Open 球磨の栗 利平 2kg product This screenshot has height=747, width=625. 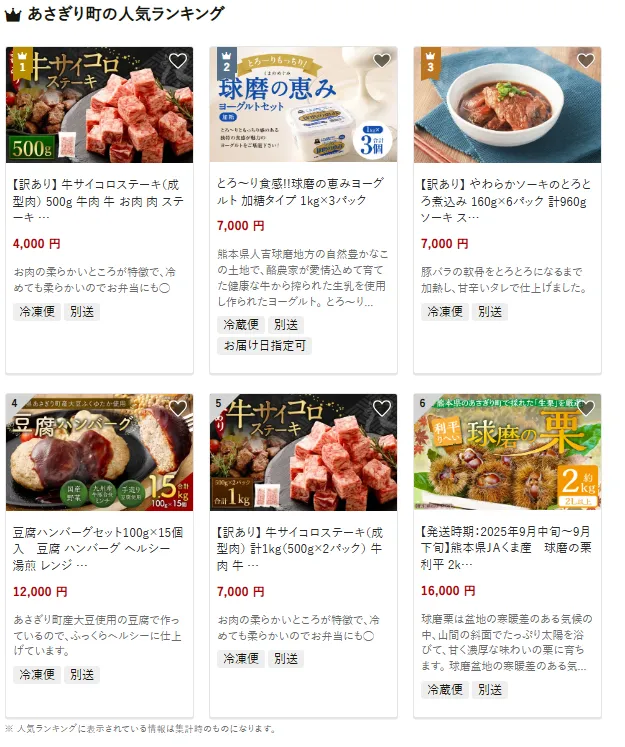507,540
